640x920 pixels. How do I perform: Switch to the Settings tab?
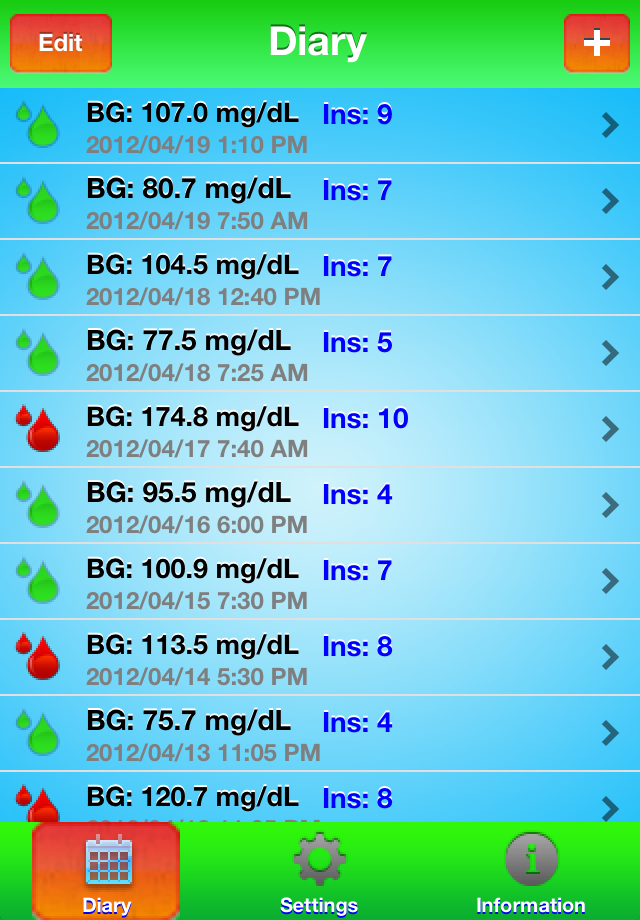[x=319, y=871]
